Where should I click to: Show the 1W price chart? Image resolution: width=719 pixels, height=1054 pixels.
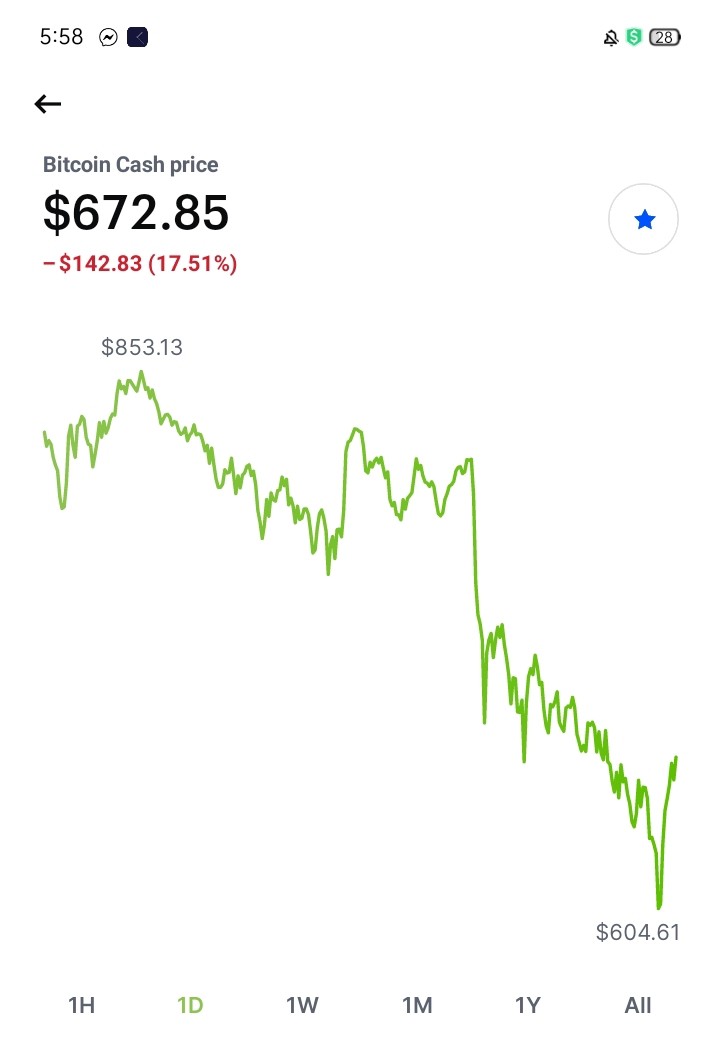[x=302, y=1005]
